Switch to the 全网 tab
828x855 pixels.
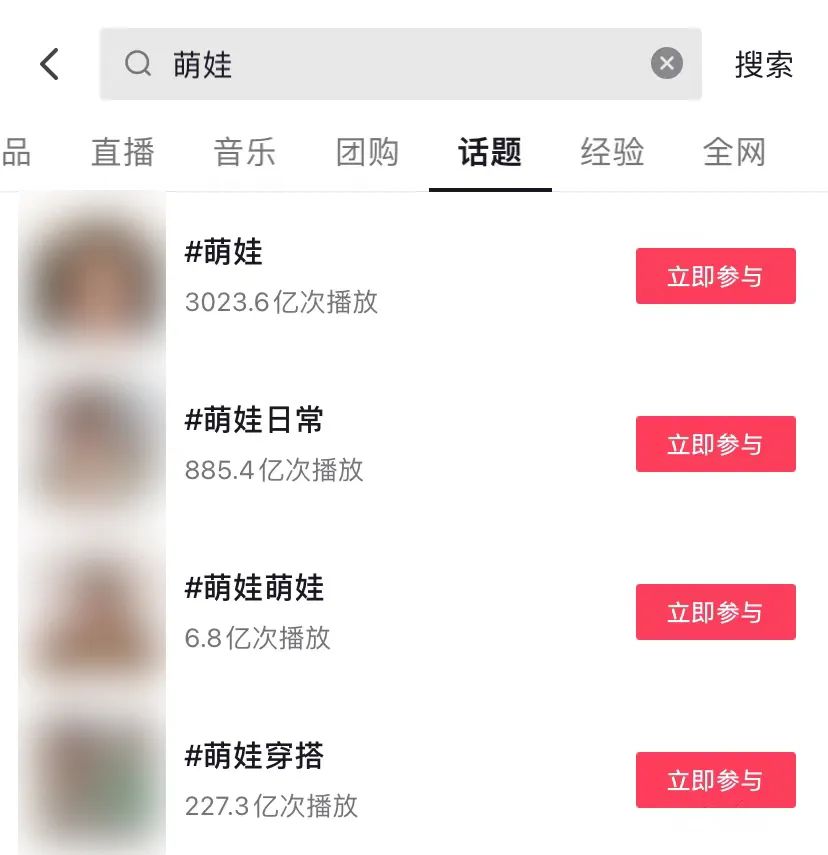(734, 153)
